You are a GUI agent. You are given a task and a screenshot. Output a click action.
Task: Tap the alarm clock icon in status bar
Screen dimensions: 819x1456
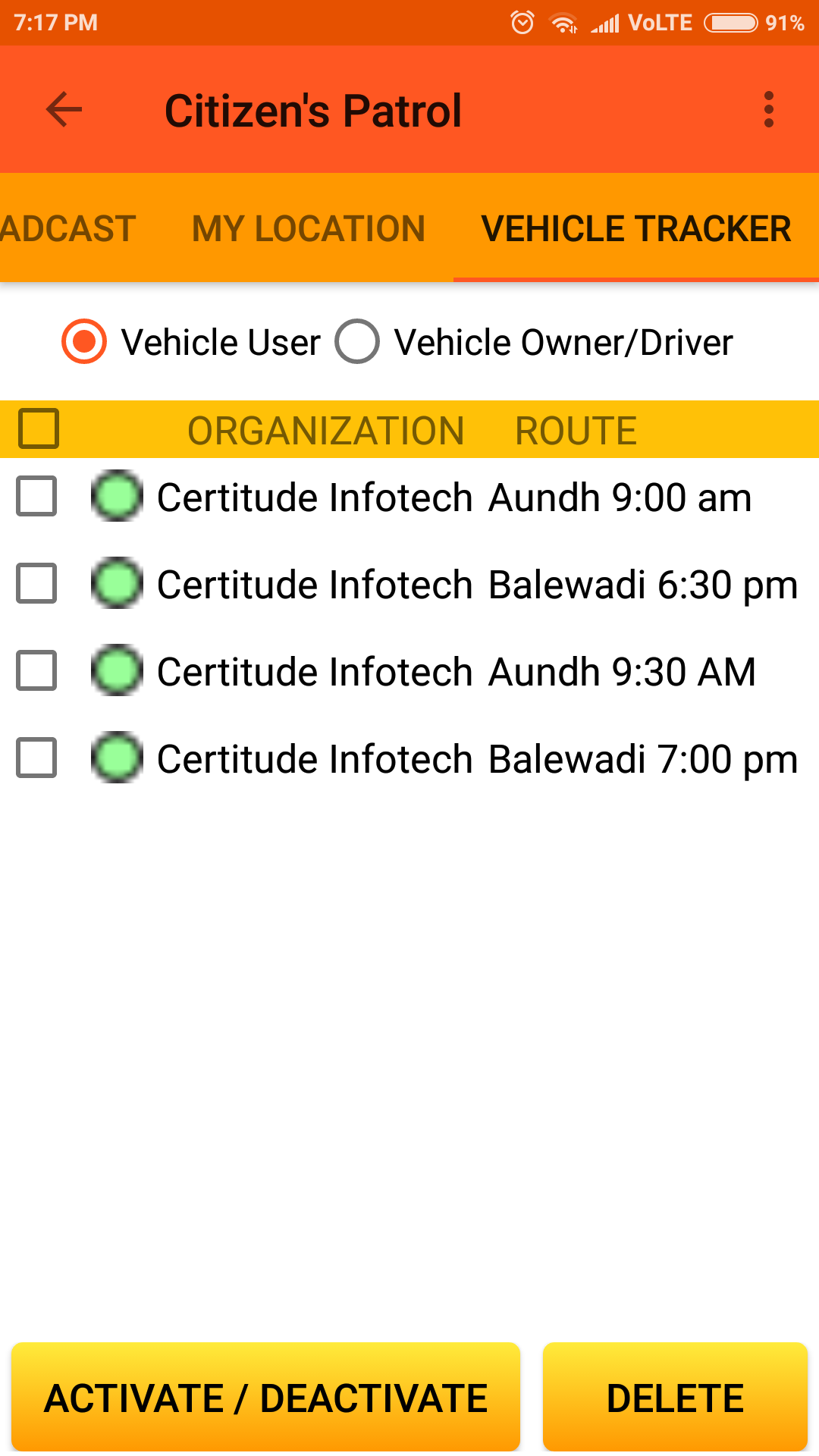click(x=522, y=23)
